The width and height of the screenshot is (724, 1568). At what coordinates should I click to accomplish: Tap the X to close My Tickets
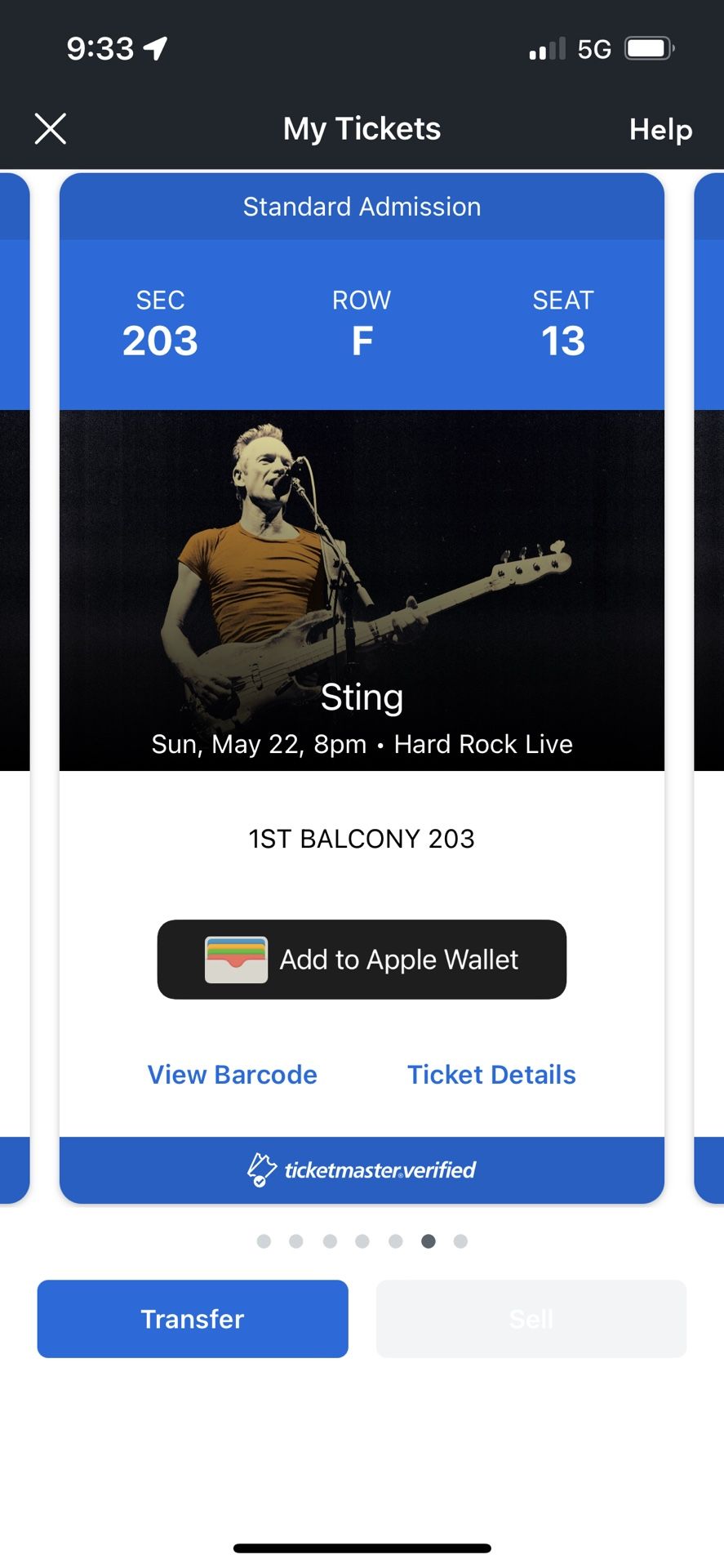coord(51,128)
